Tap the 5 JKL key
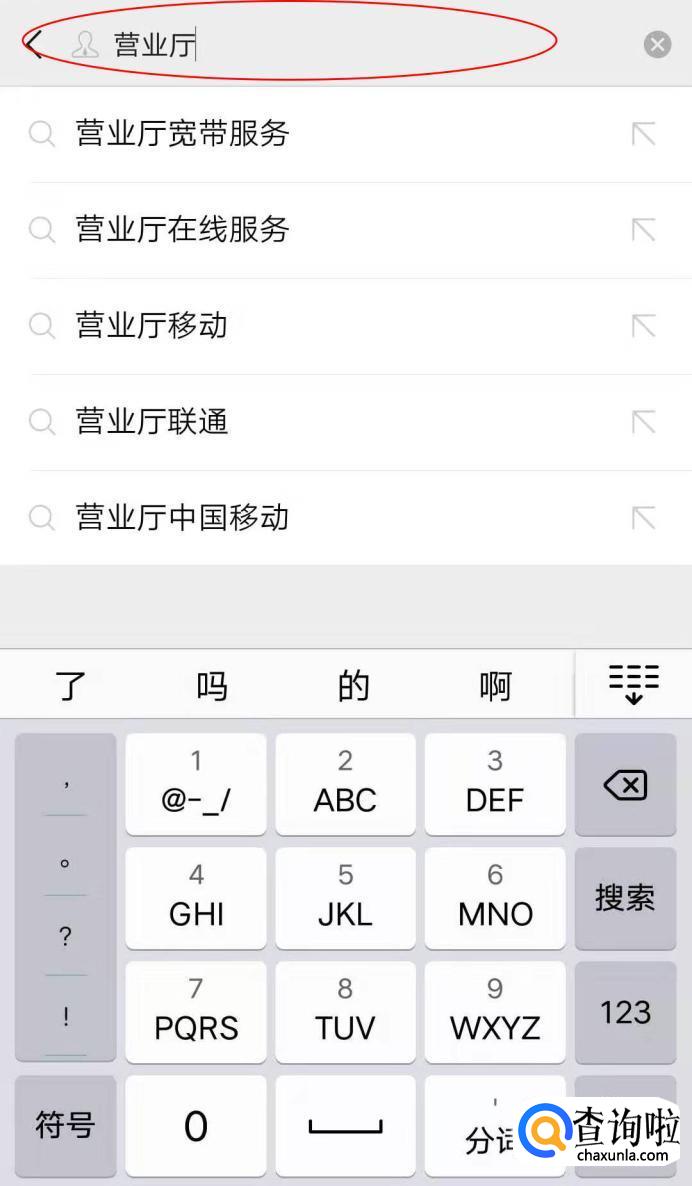 point(345,898)
